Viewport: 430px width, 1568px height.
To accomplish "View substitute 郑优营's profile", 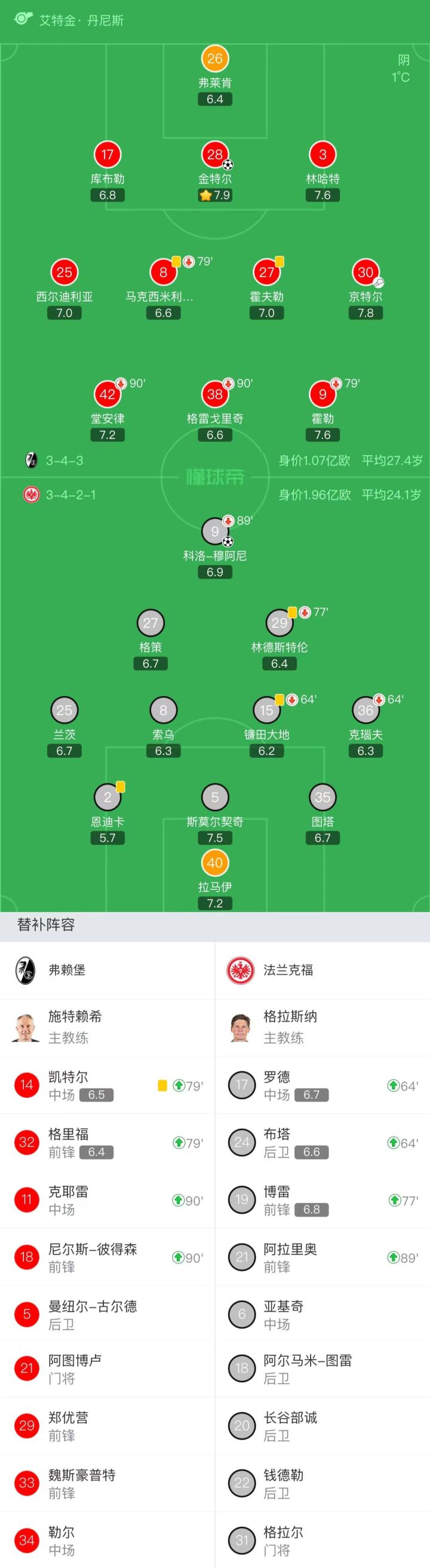I will click(x=107, y=1426).
